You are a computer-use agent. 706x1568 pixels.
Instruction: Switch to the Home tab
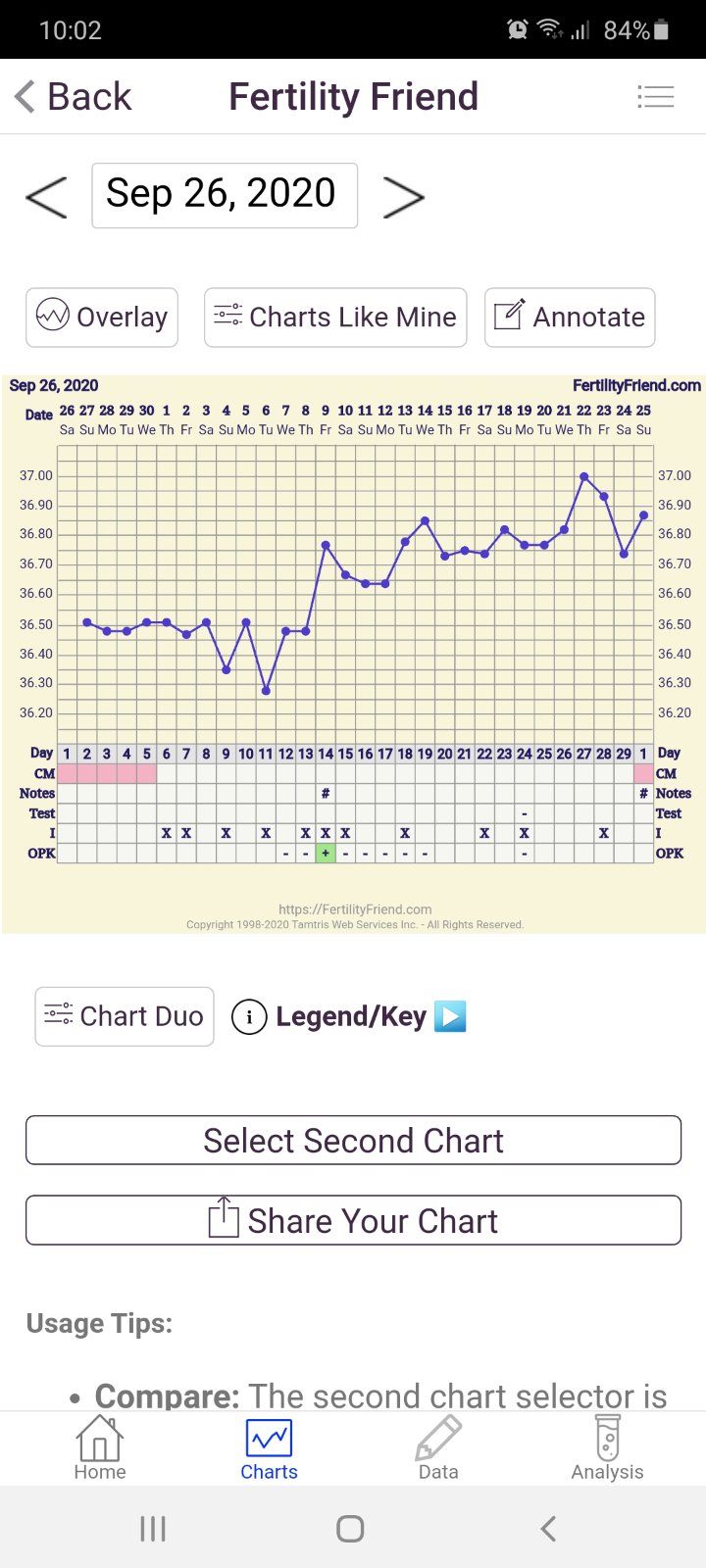pos(100,1448)
